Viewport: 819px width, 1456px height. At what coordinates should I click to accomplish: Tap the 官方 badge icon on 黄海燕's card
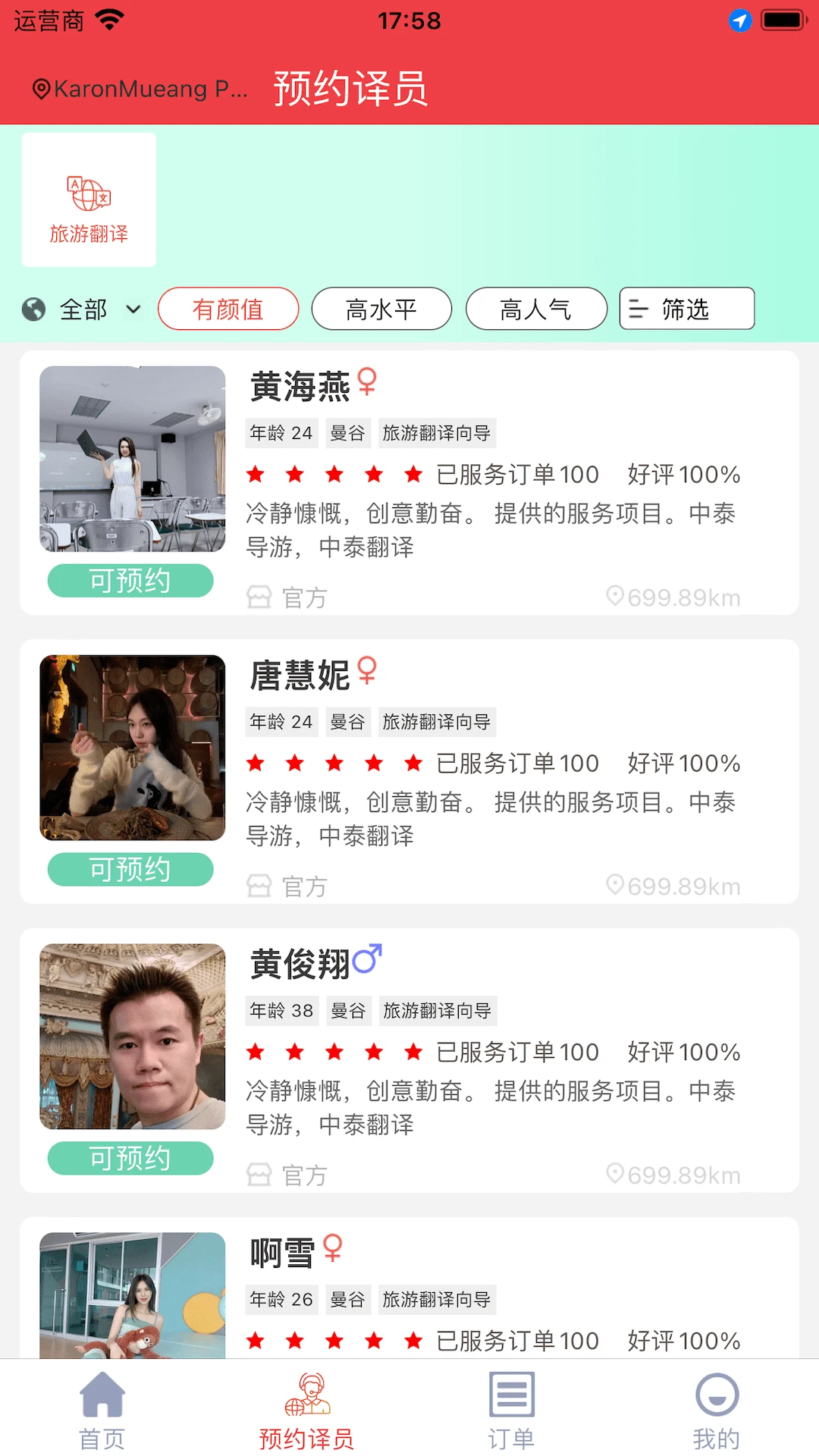click(259, 597)
